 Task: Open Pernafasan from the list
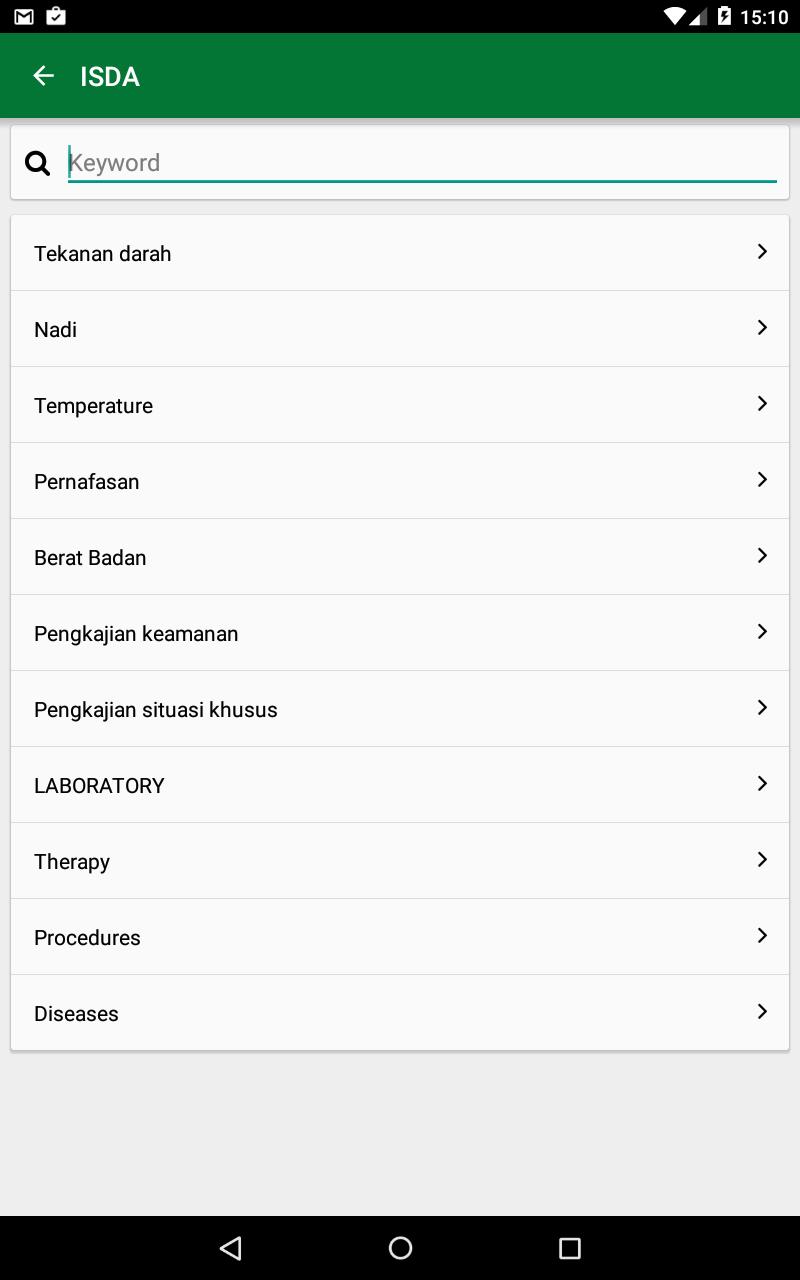[x=400, y=481]
